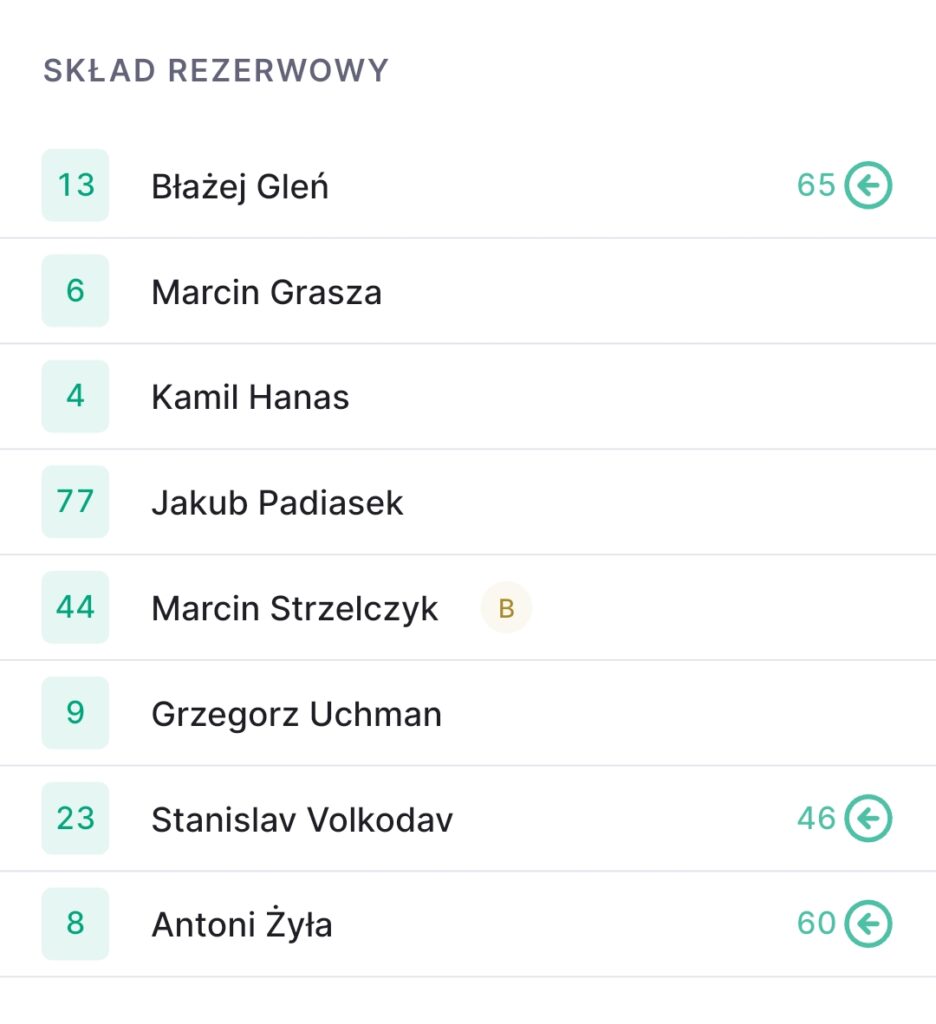
Task: View Kamil Hanas player details
Action: click(250, 398)
